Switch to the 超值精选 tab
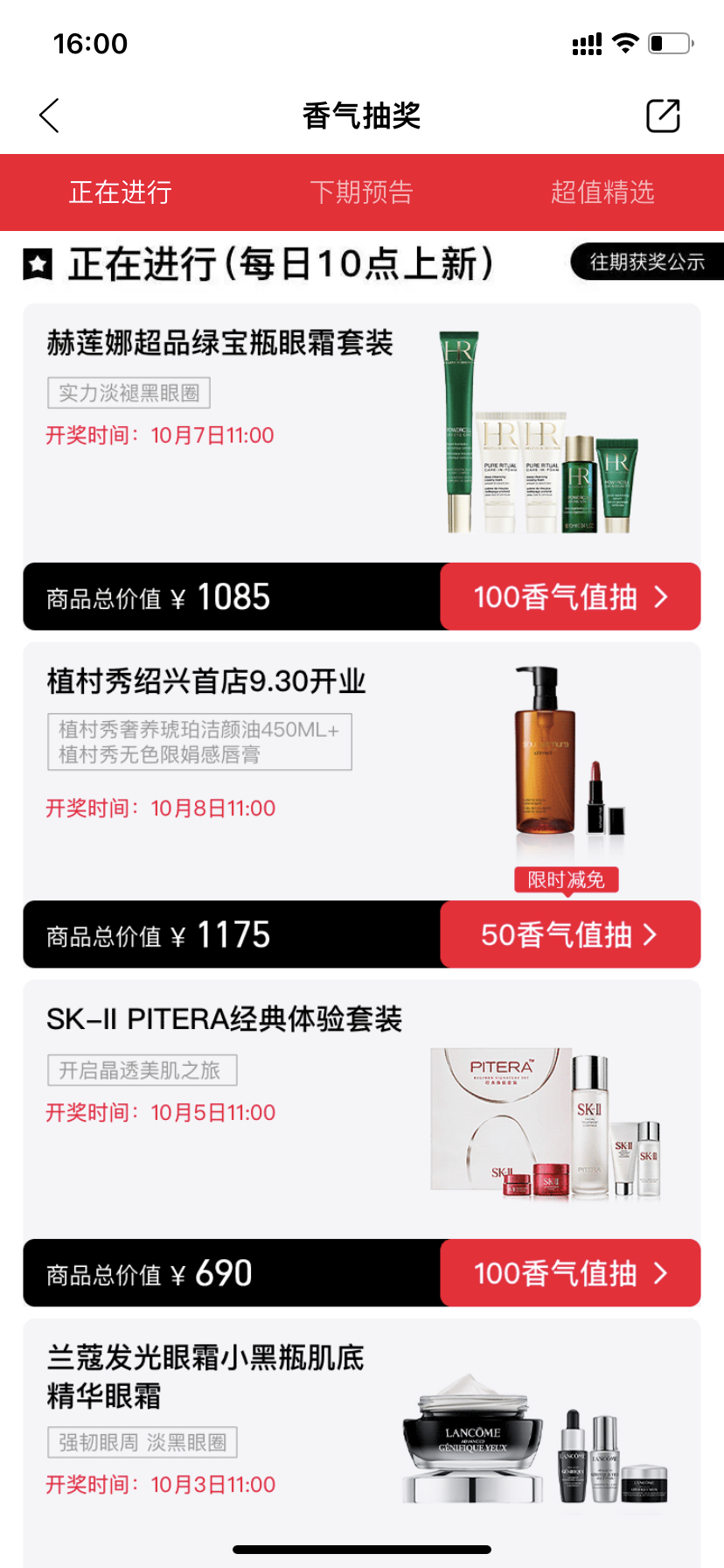Image resolution: width=724 pixels, height=1568 pixels. coord(602,192)
